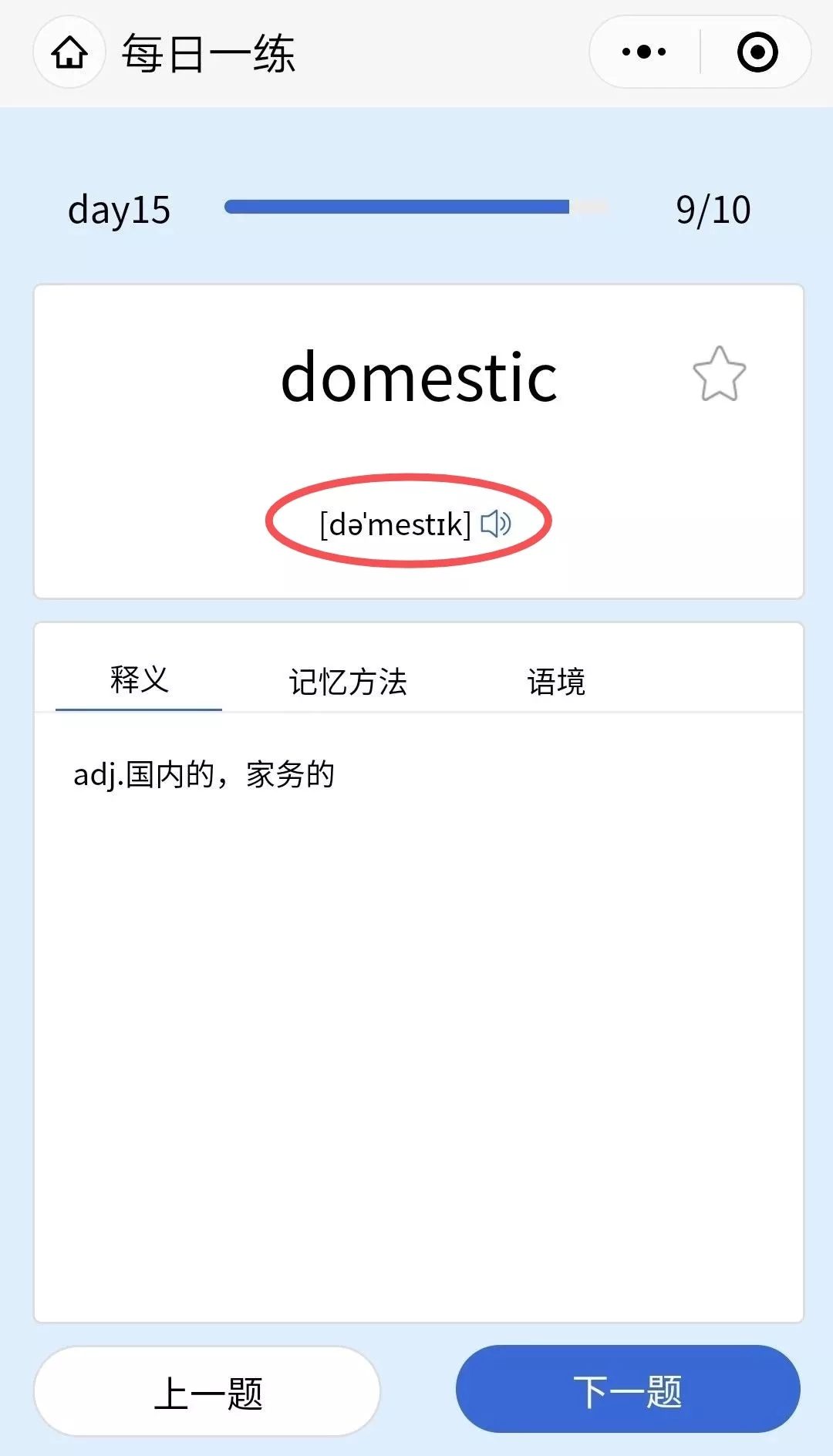Open the three-dot more menu
The image size is (833, 1456).
click(644, 52)
